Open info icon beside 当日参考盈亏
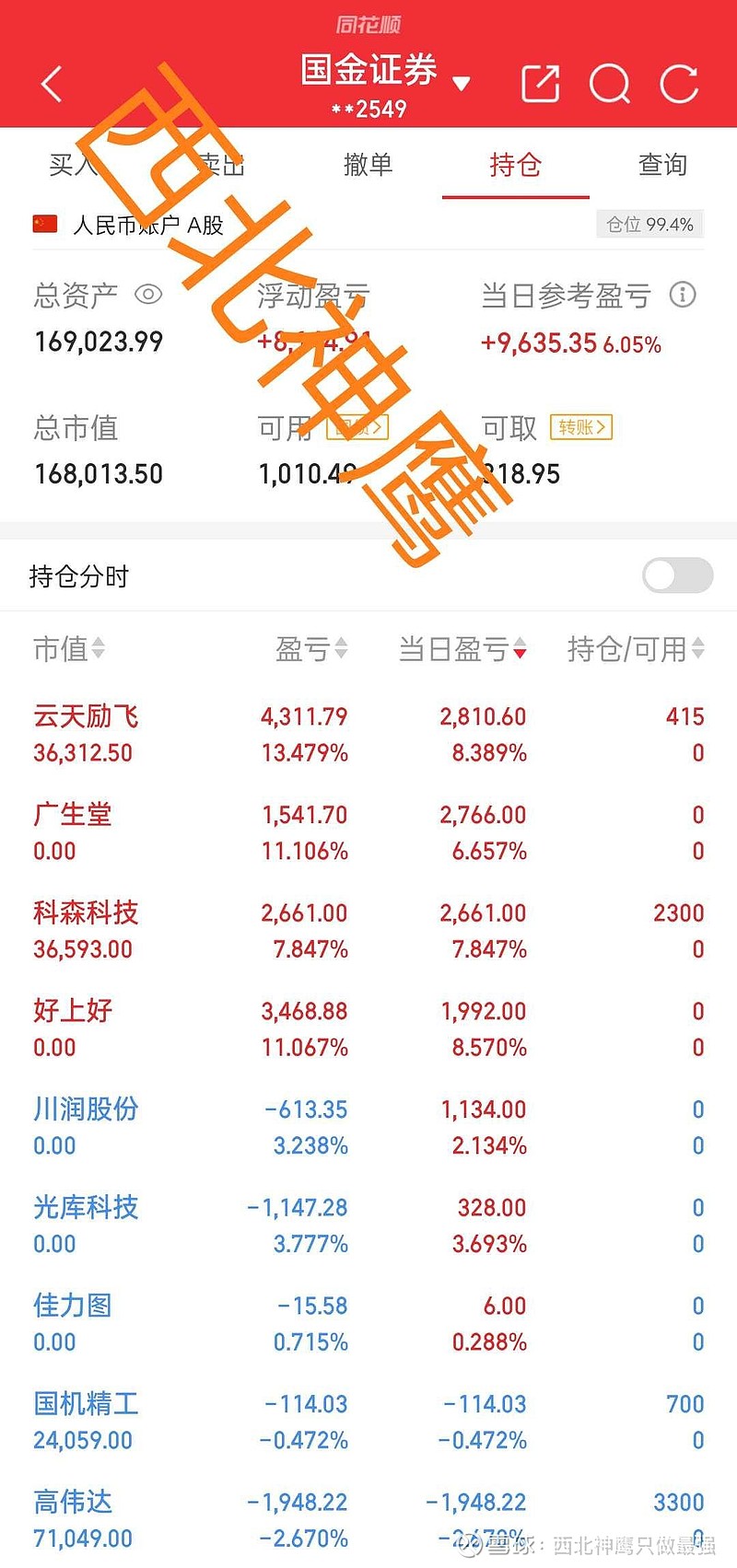 click(683, 295)
